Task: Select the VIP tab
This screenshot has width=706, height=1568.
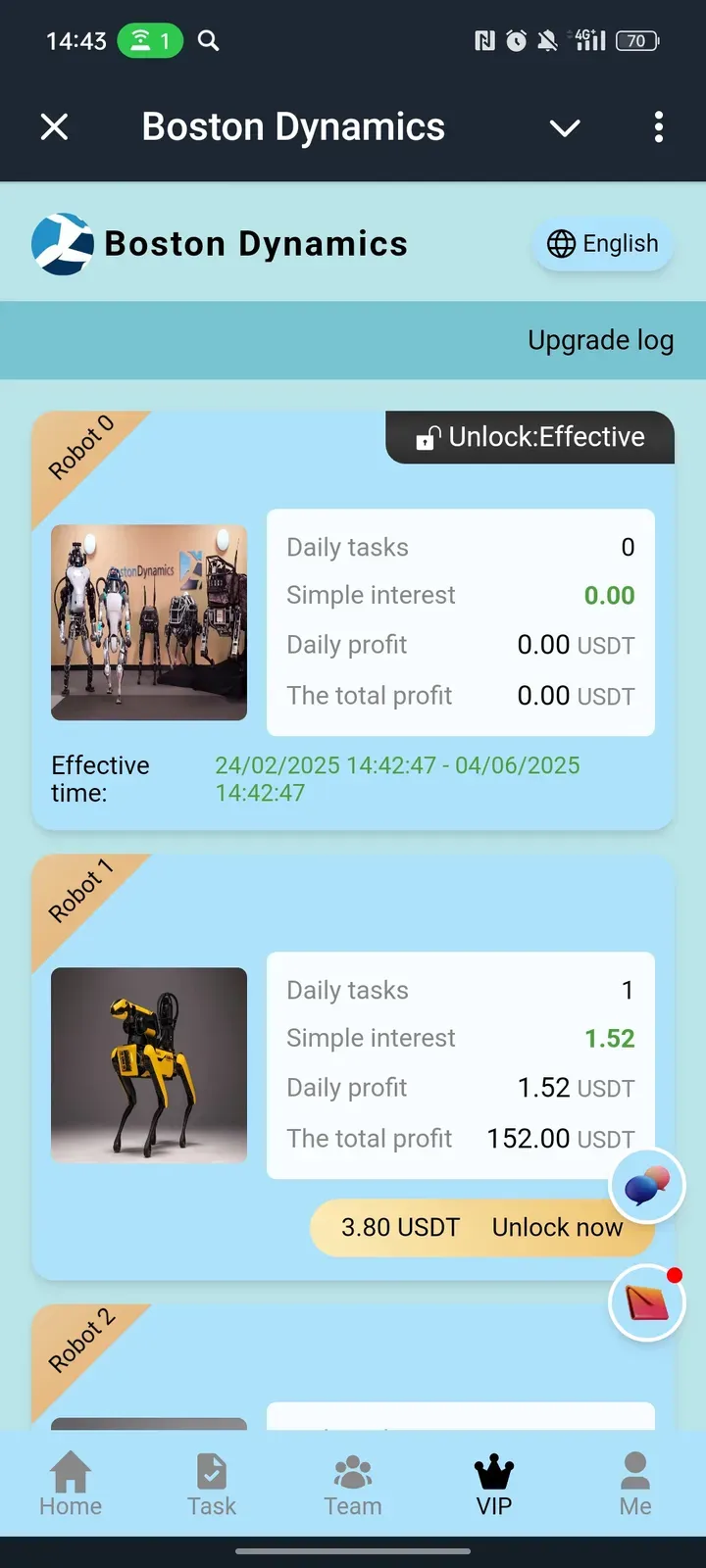Action: coord(494,1484)
